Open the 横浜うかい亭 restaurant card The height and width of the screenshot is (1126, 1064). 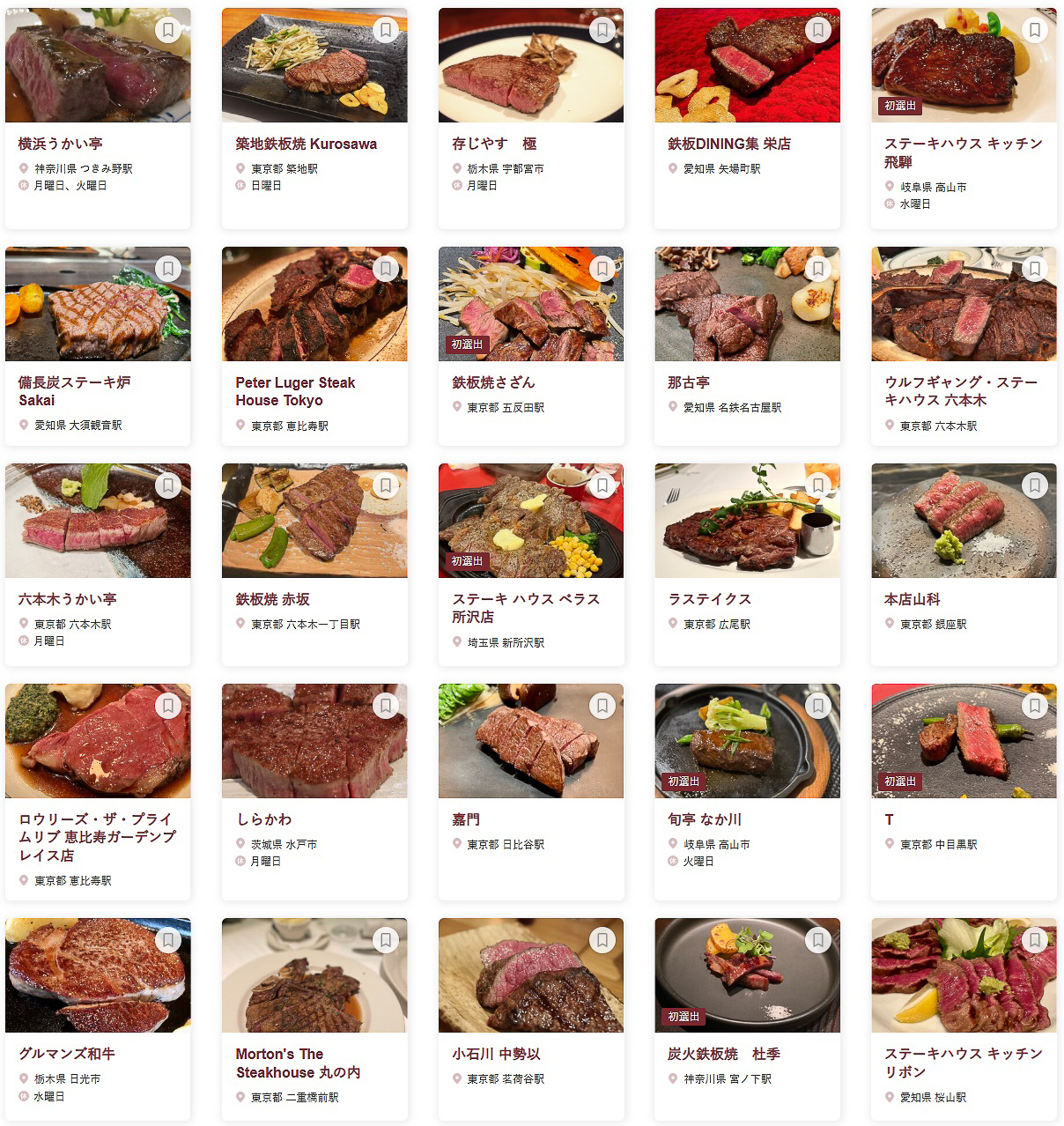coord(60,144)
